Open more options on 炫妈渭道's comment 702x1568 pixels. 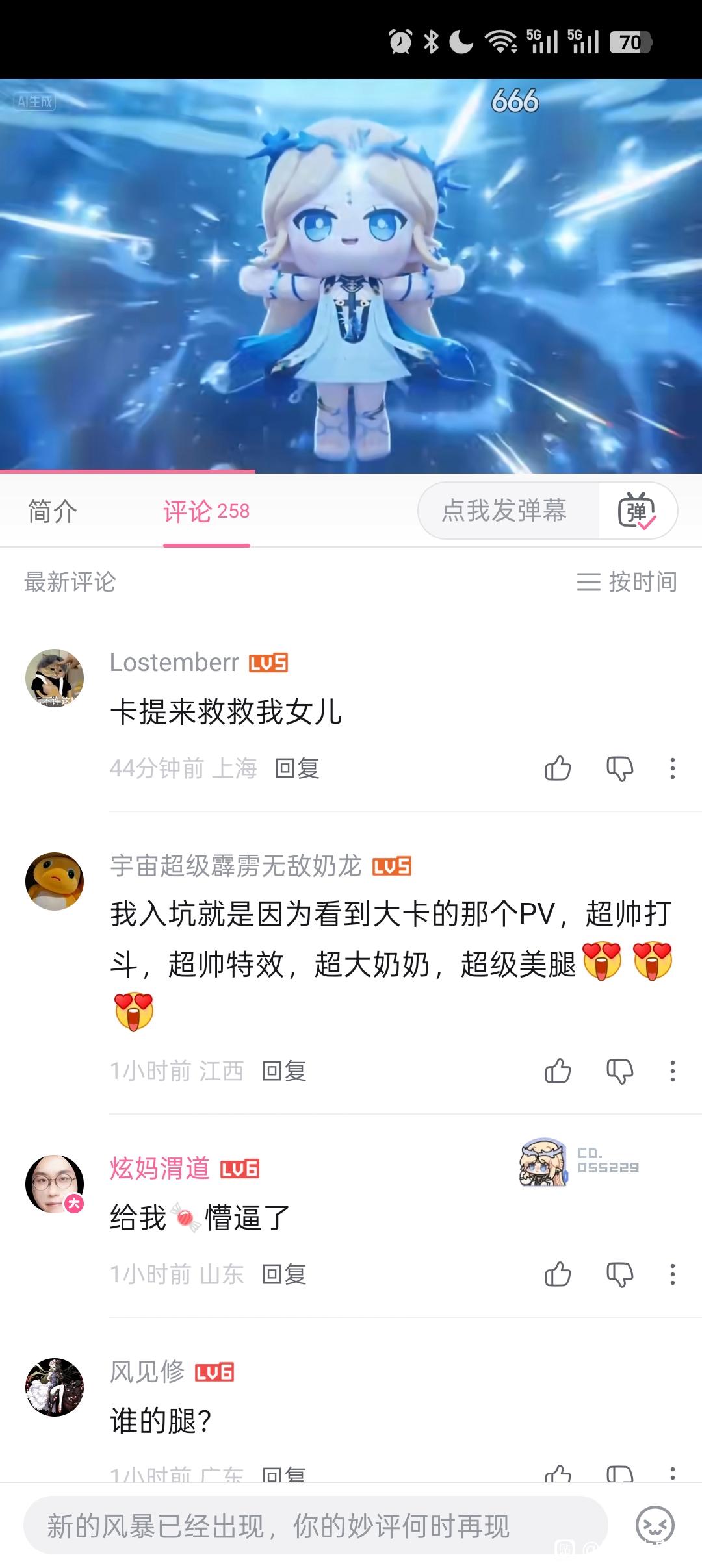pyautogui.click(x=672, y=1274)
